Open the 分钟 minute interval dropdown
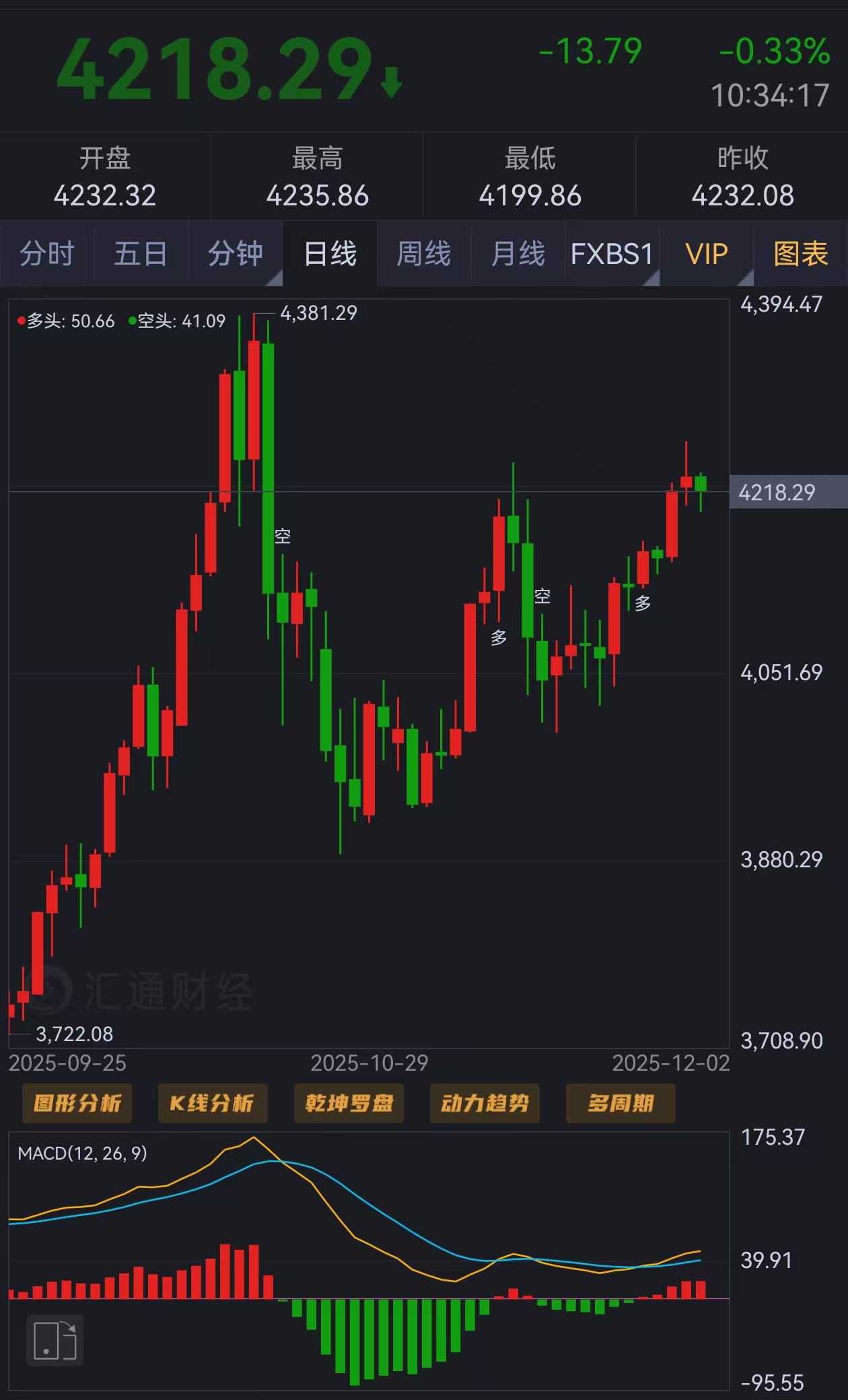 point(235,254)
